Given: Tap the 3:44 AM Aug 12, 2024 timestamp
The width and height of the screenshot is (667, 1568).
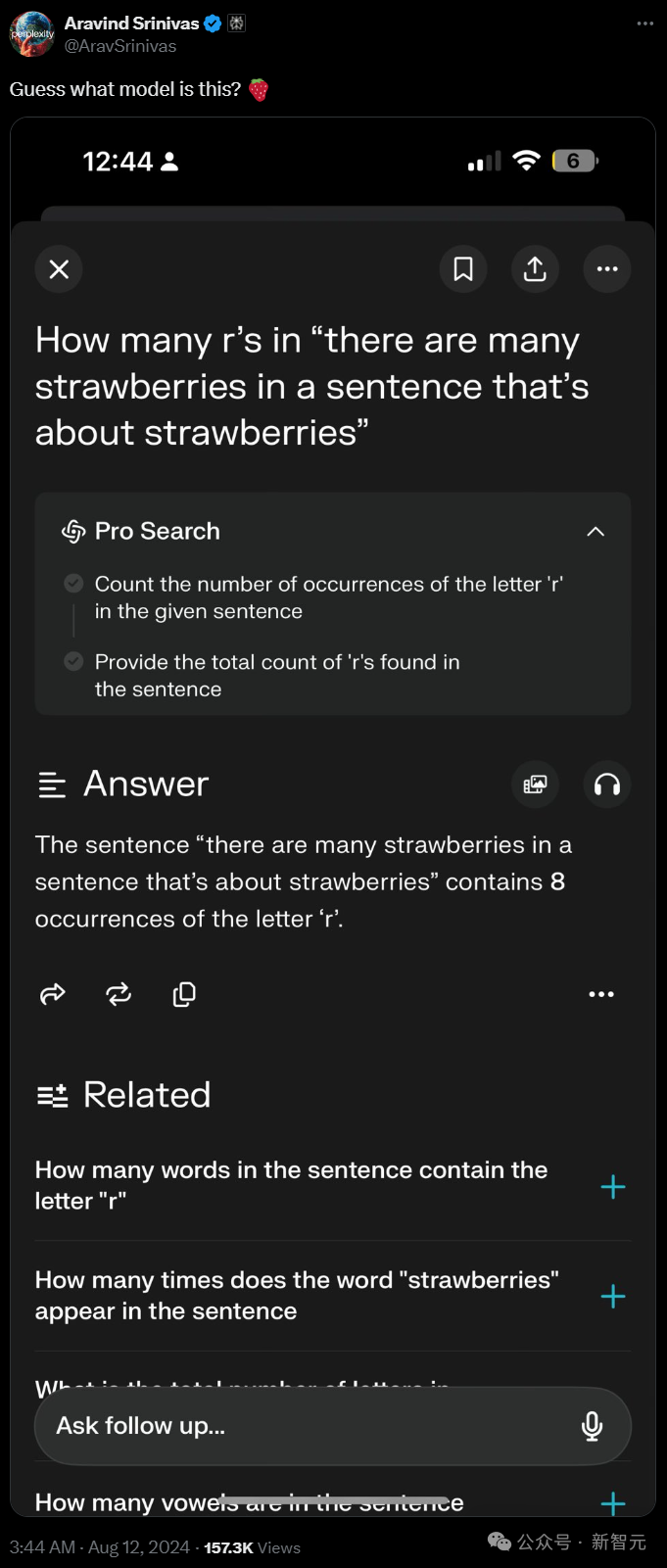Looking at the screenshot, I should point(99,1547).
